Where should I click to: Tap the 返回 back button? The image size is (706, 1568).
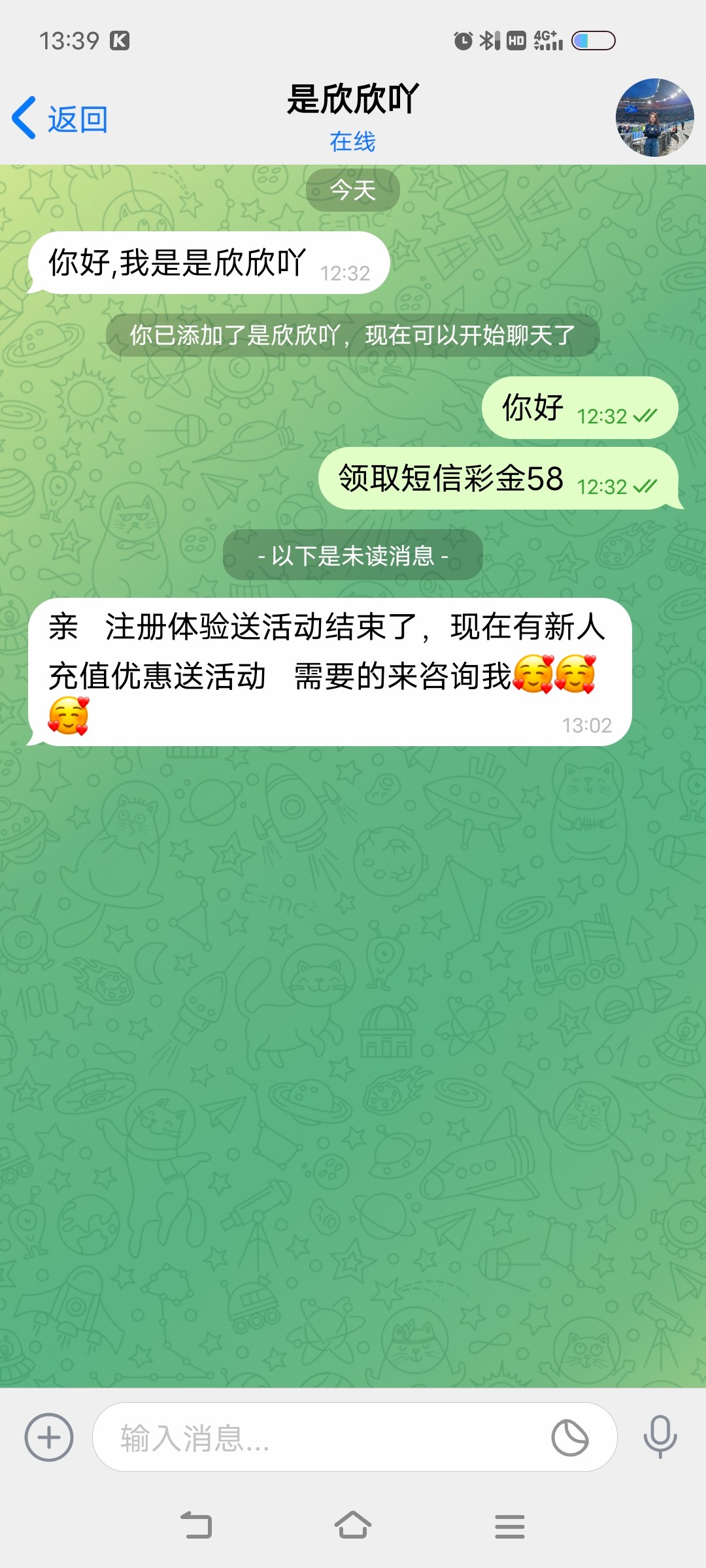pos(60,119)
